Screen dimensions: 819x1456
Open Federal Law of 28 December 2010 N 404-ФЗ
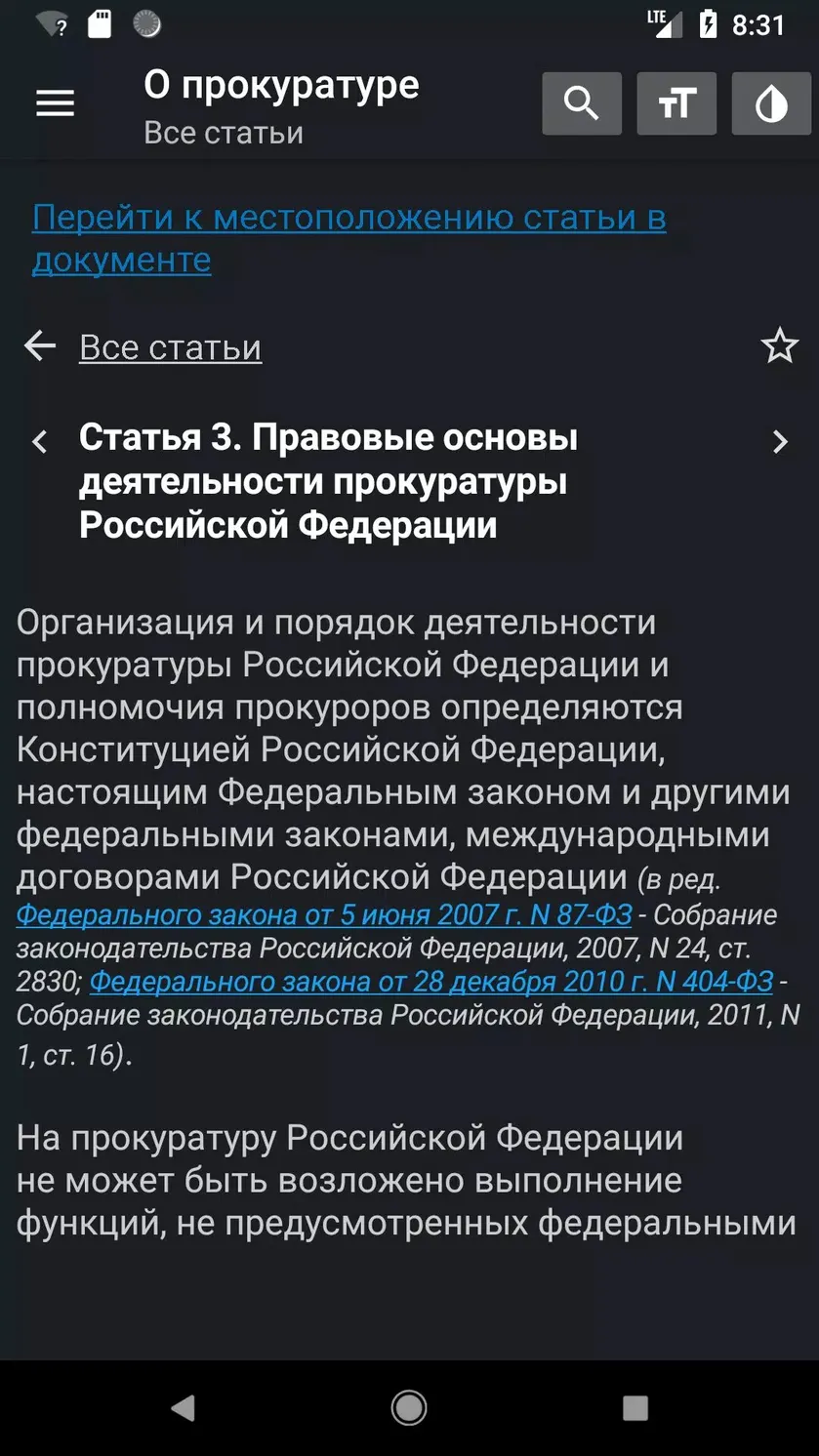pyautogui.click(x=431, y=982)
